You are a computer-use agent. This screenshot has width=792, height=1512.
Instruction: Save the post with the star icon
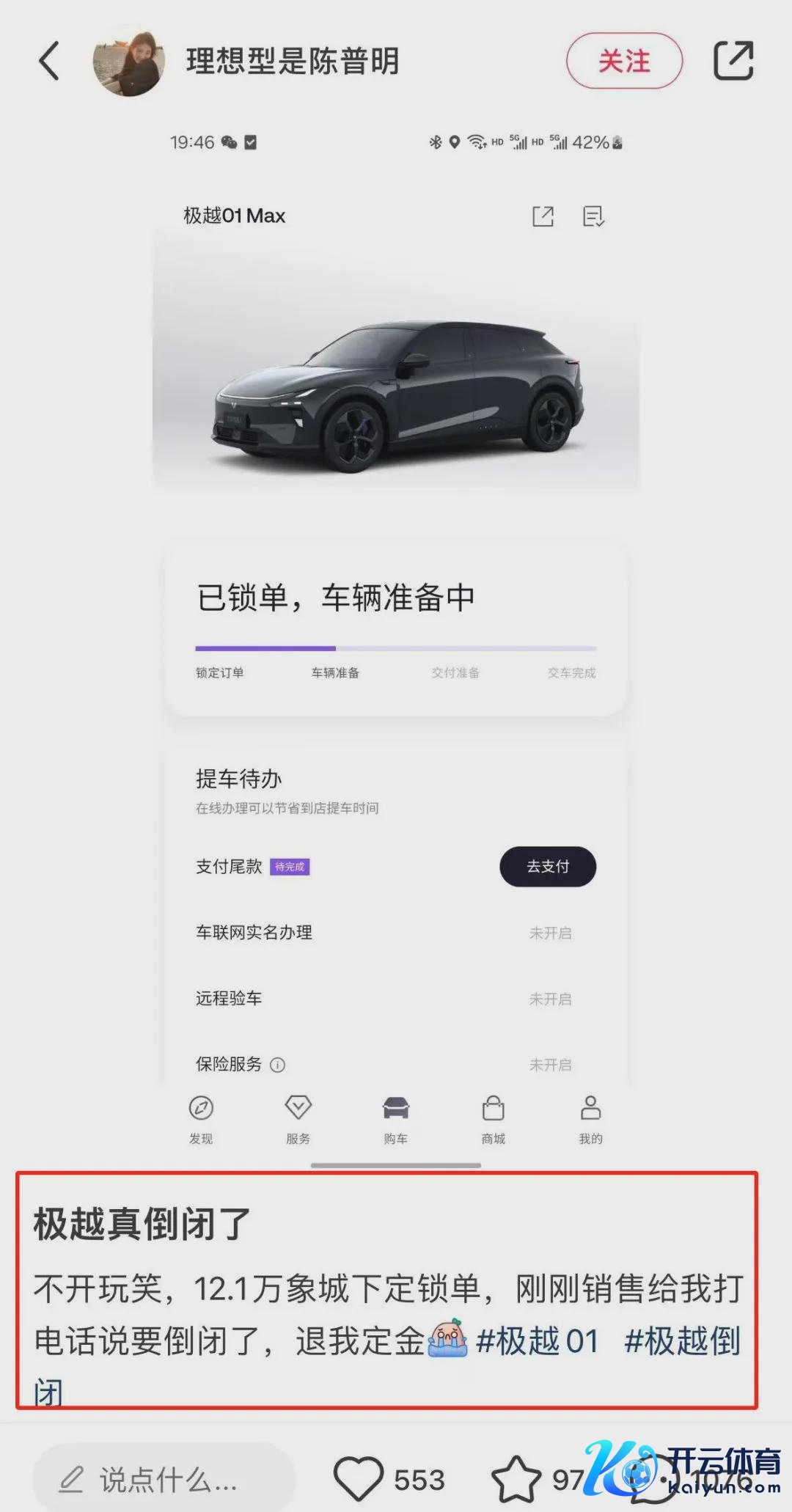pyautogui.click(x=516, y=1480)
